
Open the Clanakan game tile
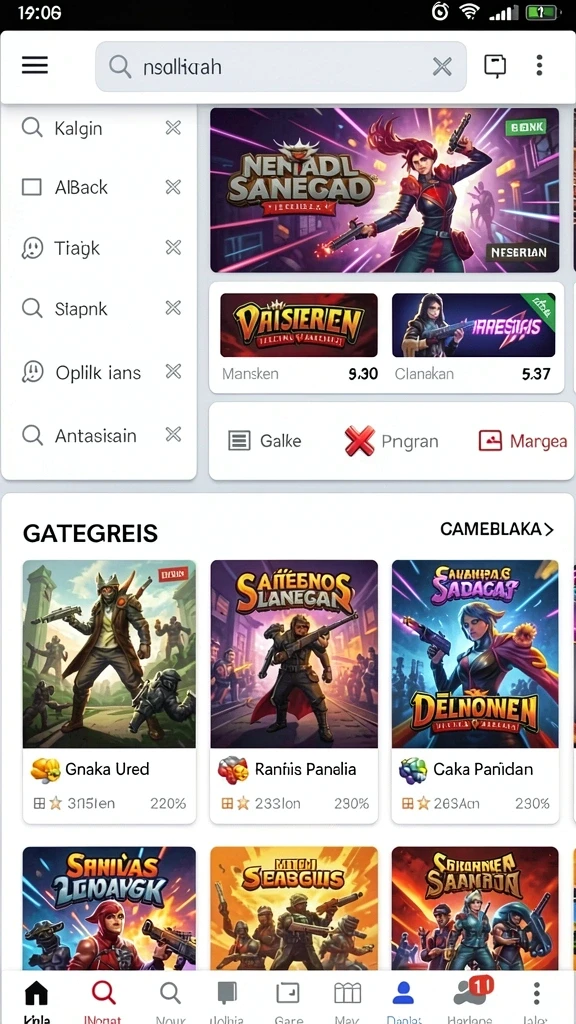pyautogui.click(x=473, y=338)
